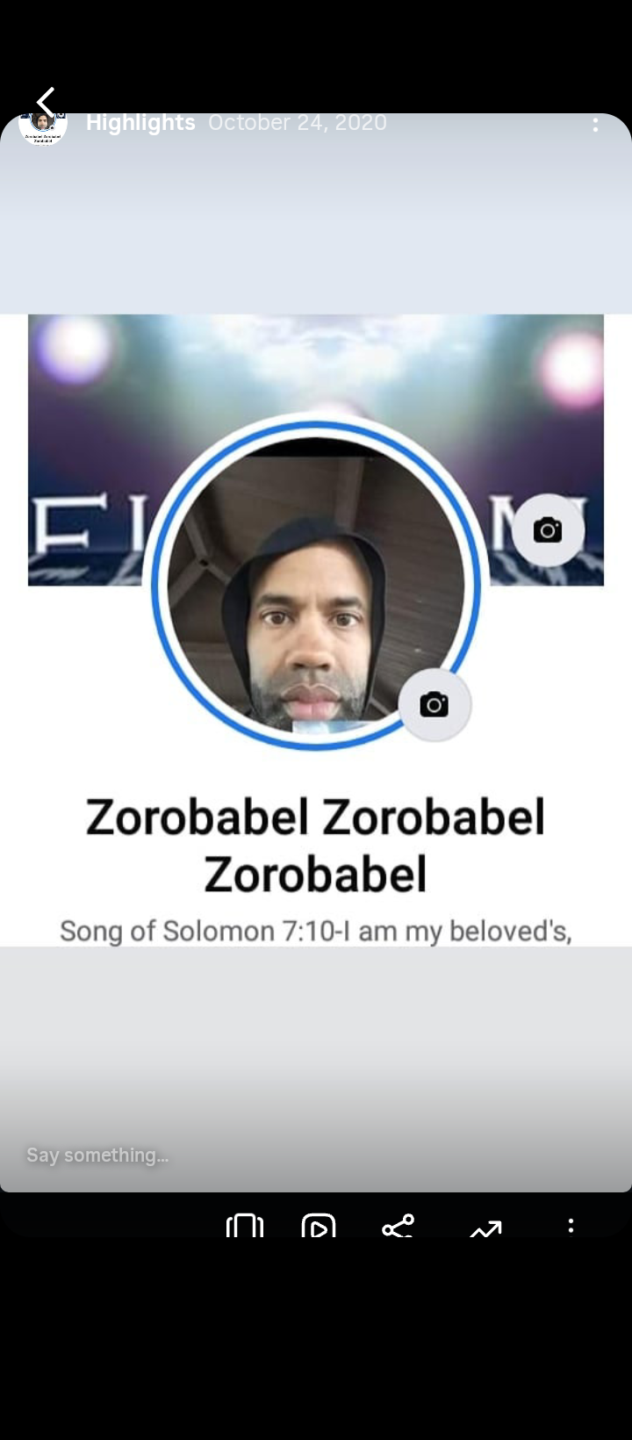Open the story options menu beside the date
The image size is (632, 1440).
pyautogui.click(x=595, y=124)
